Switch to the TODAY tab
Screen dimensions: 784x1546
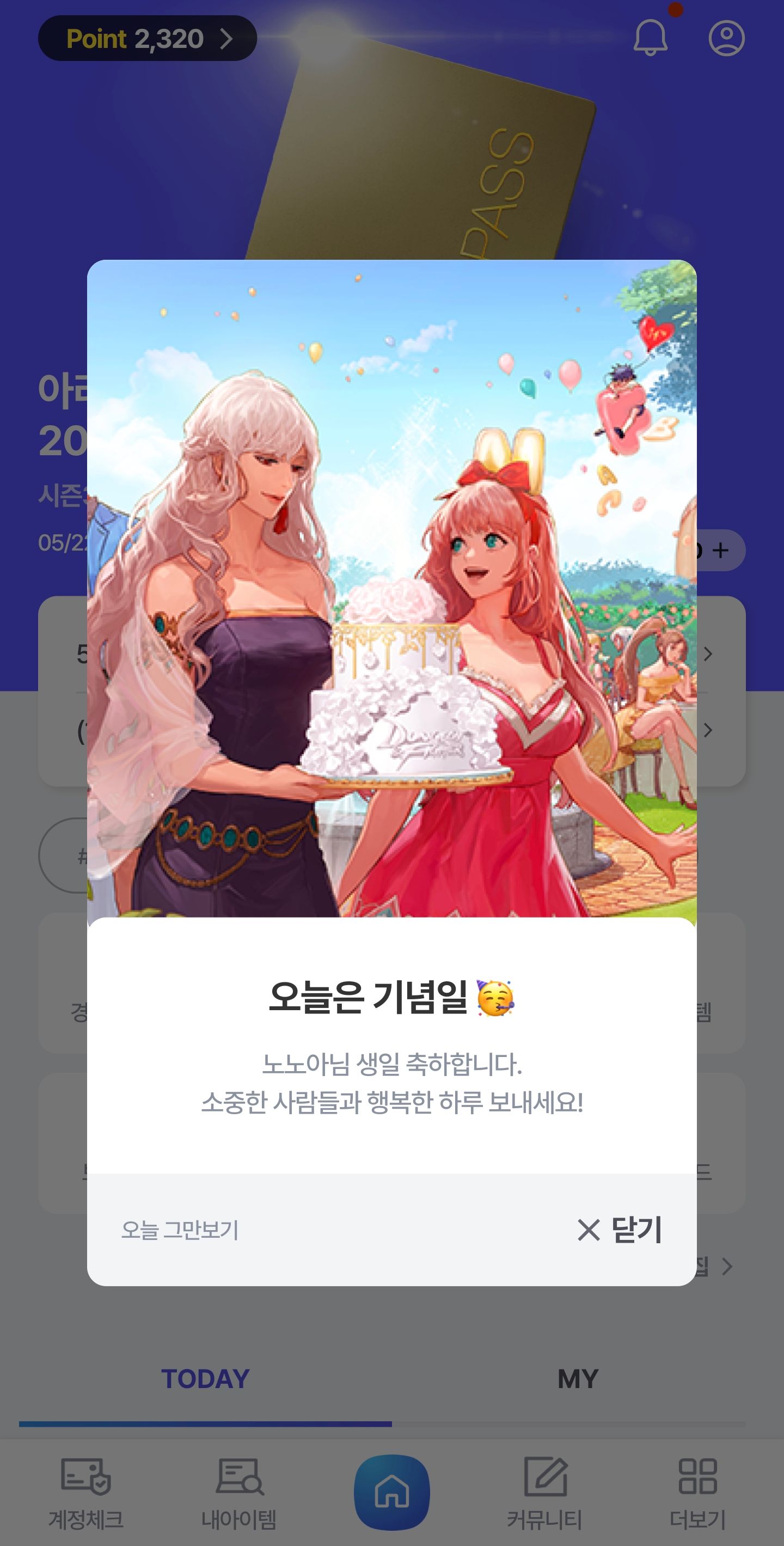point(205,1379)
